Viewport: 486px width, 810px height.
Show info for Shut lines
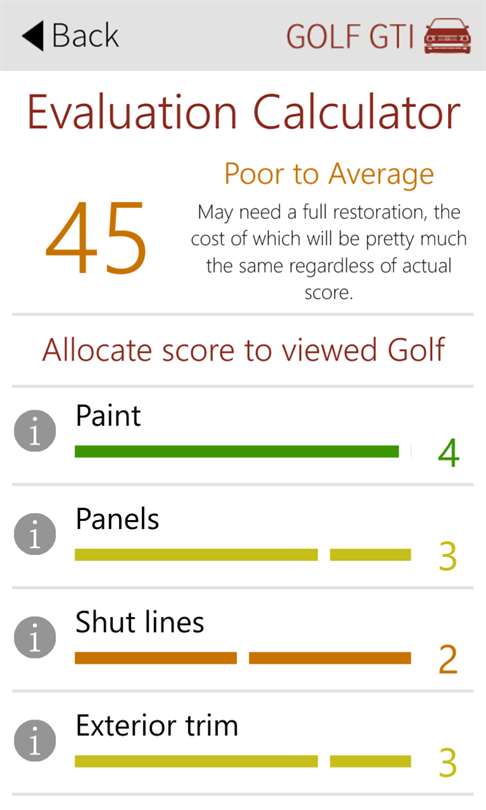35,637
